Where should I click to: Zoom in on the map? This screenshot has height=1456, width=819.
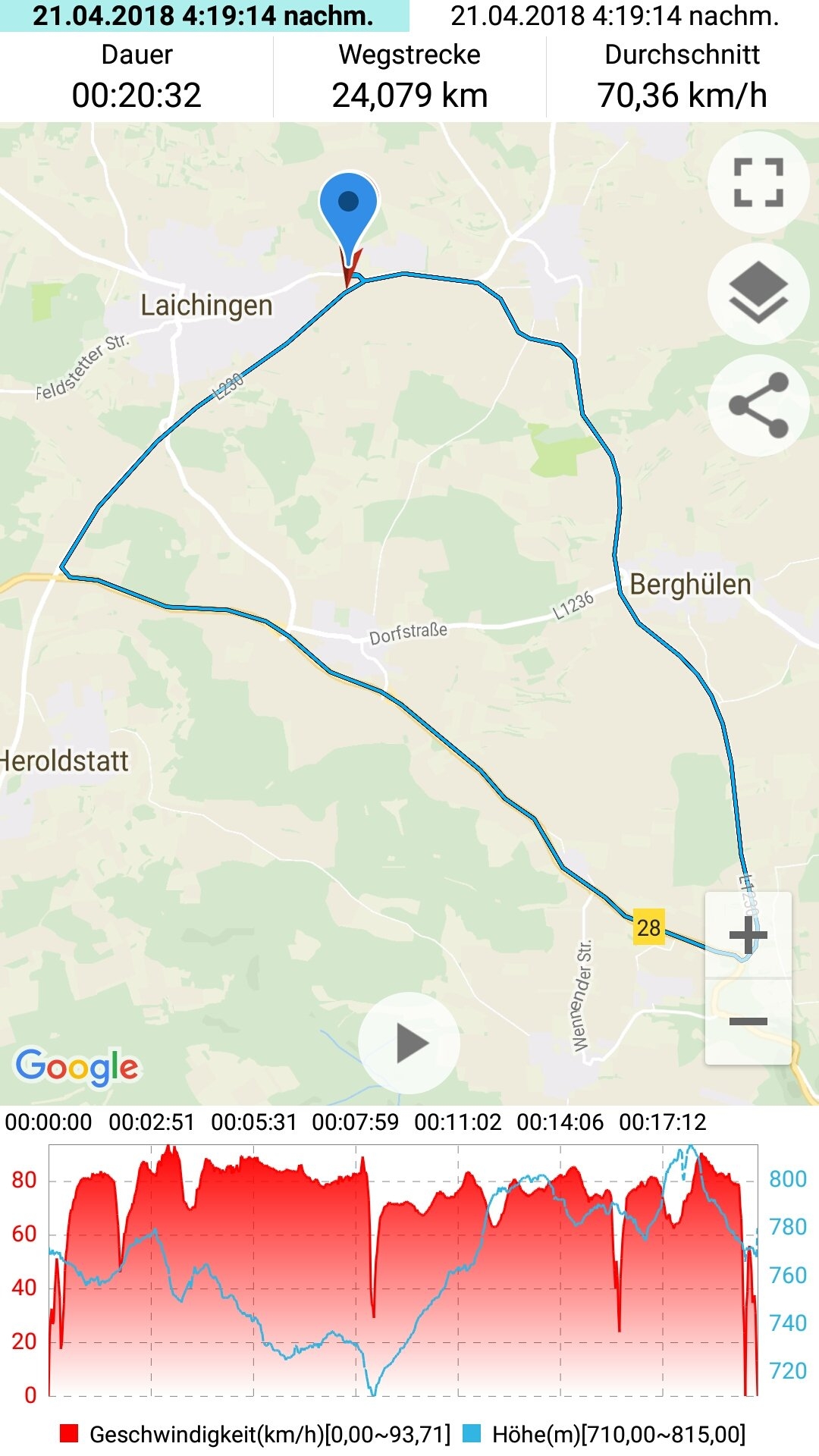point(748,934)
